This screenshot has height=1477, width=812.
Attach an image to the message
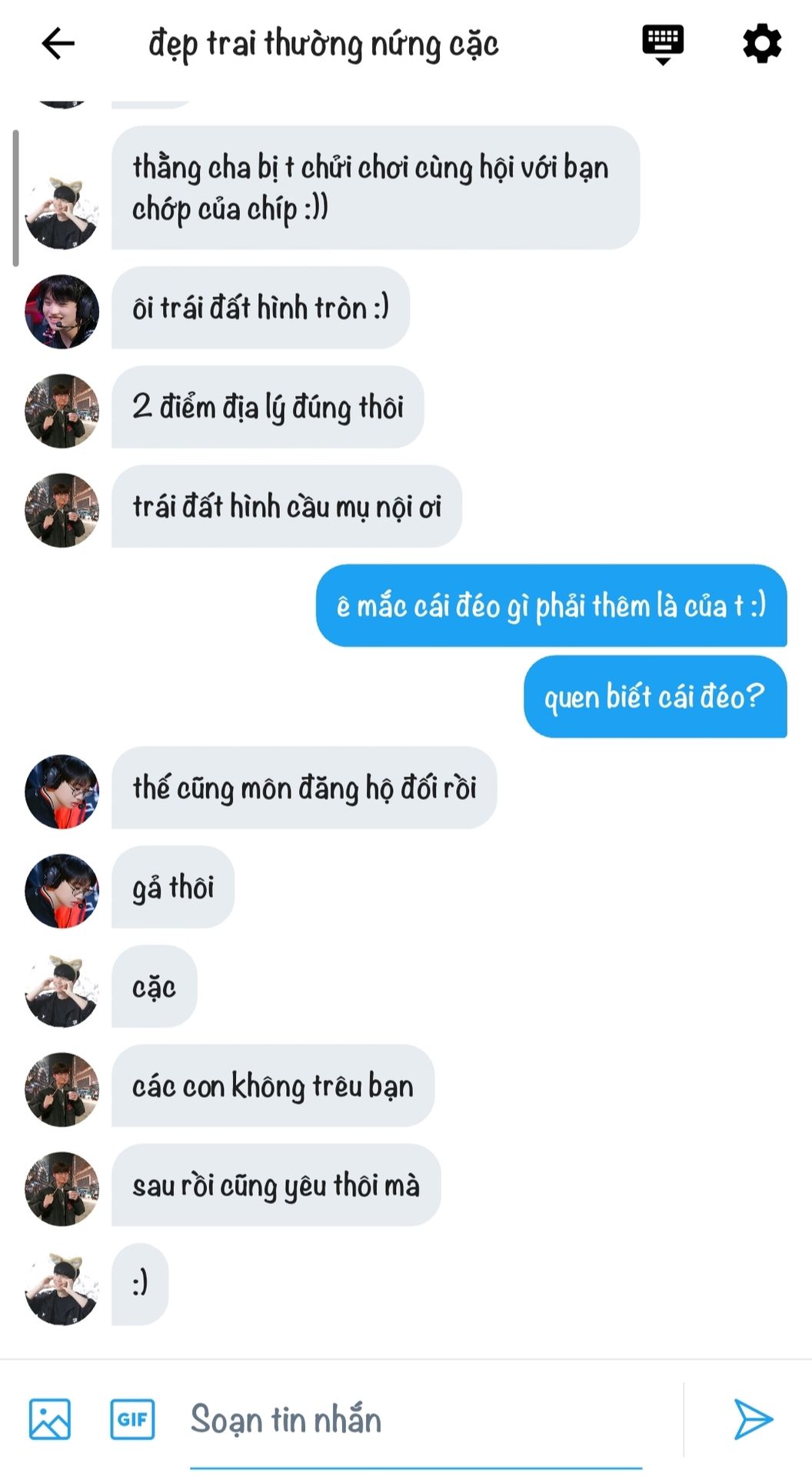[x=50, y=1419]
